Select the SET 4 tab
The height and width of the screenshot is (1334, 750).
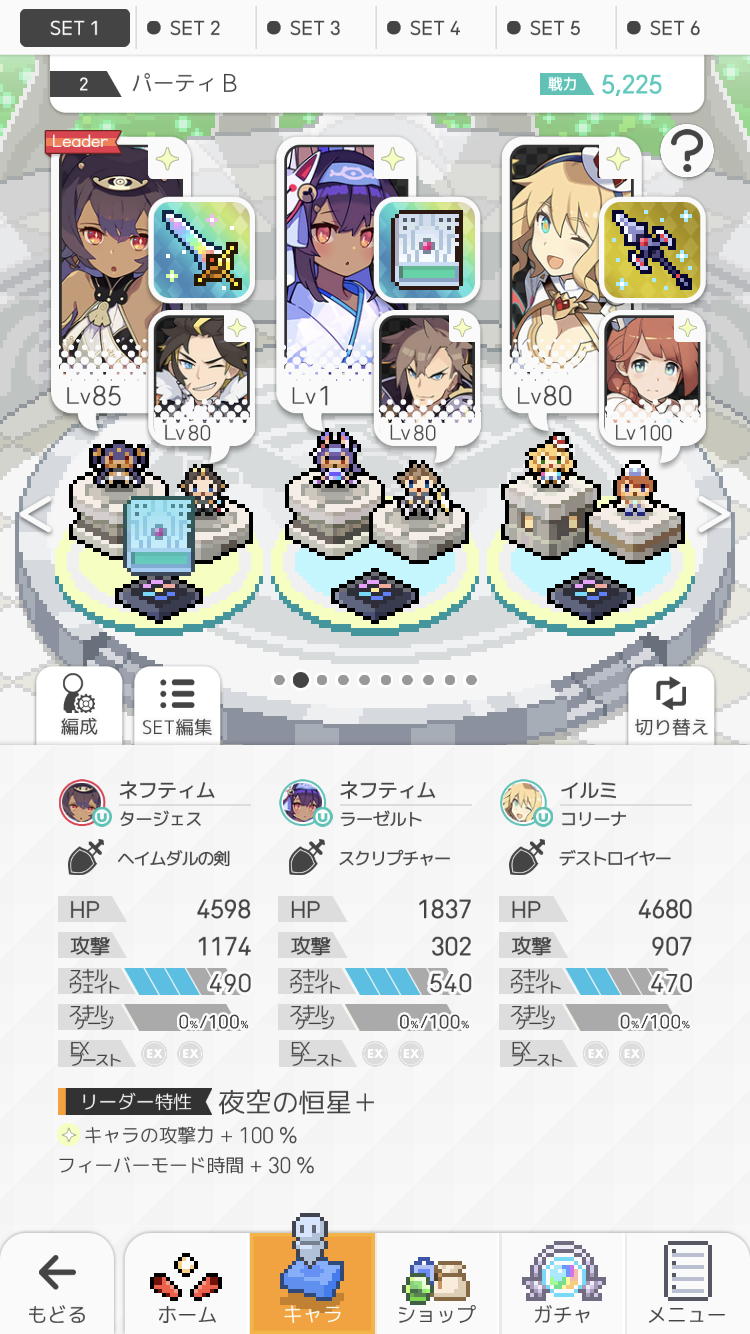(435, 28)
